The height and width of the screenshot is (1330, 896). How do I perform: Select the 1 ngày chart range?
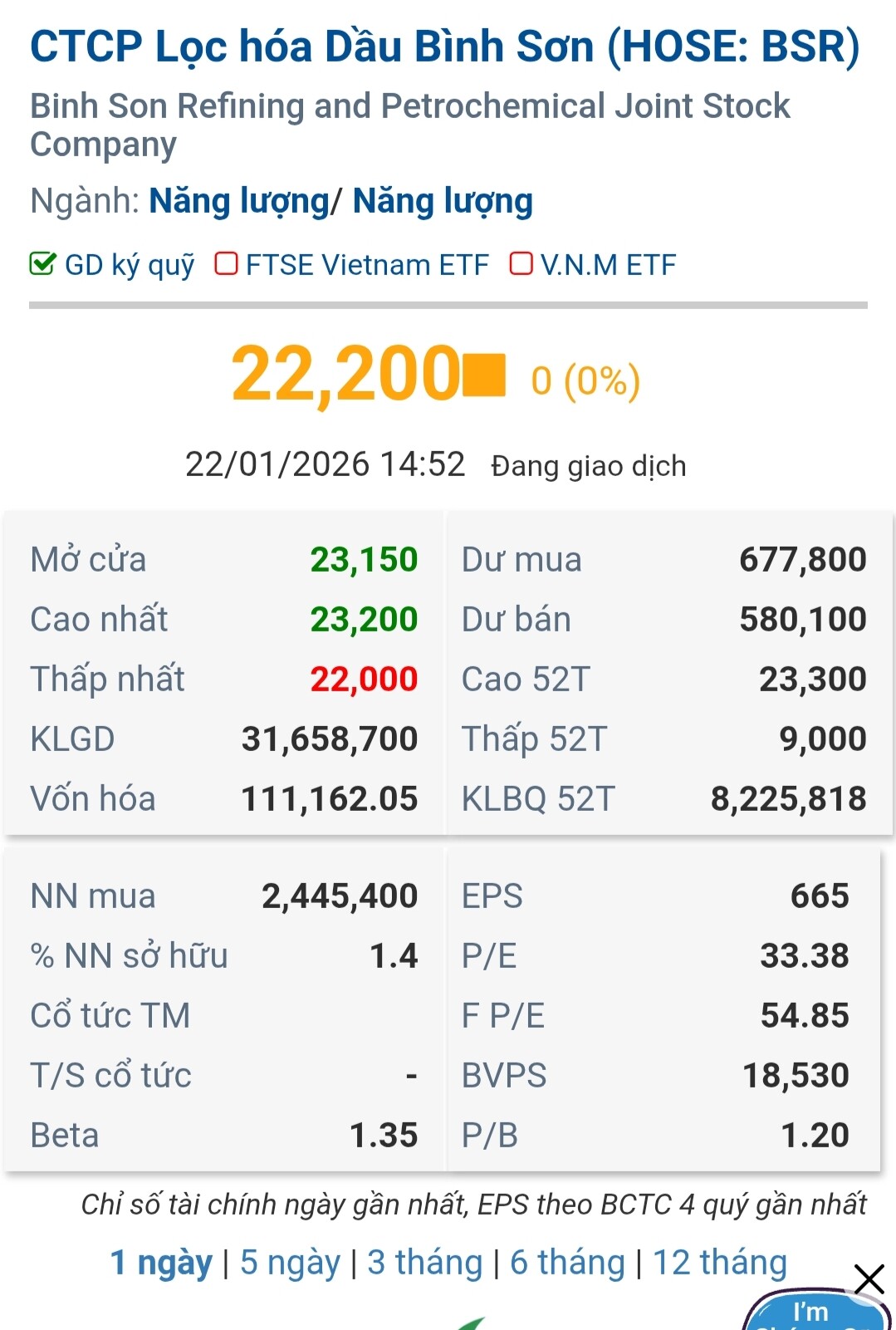(x=161, y=1263)
